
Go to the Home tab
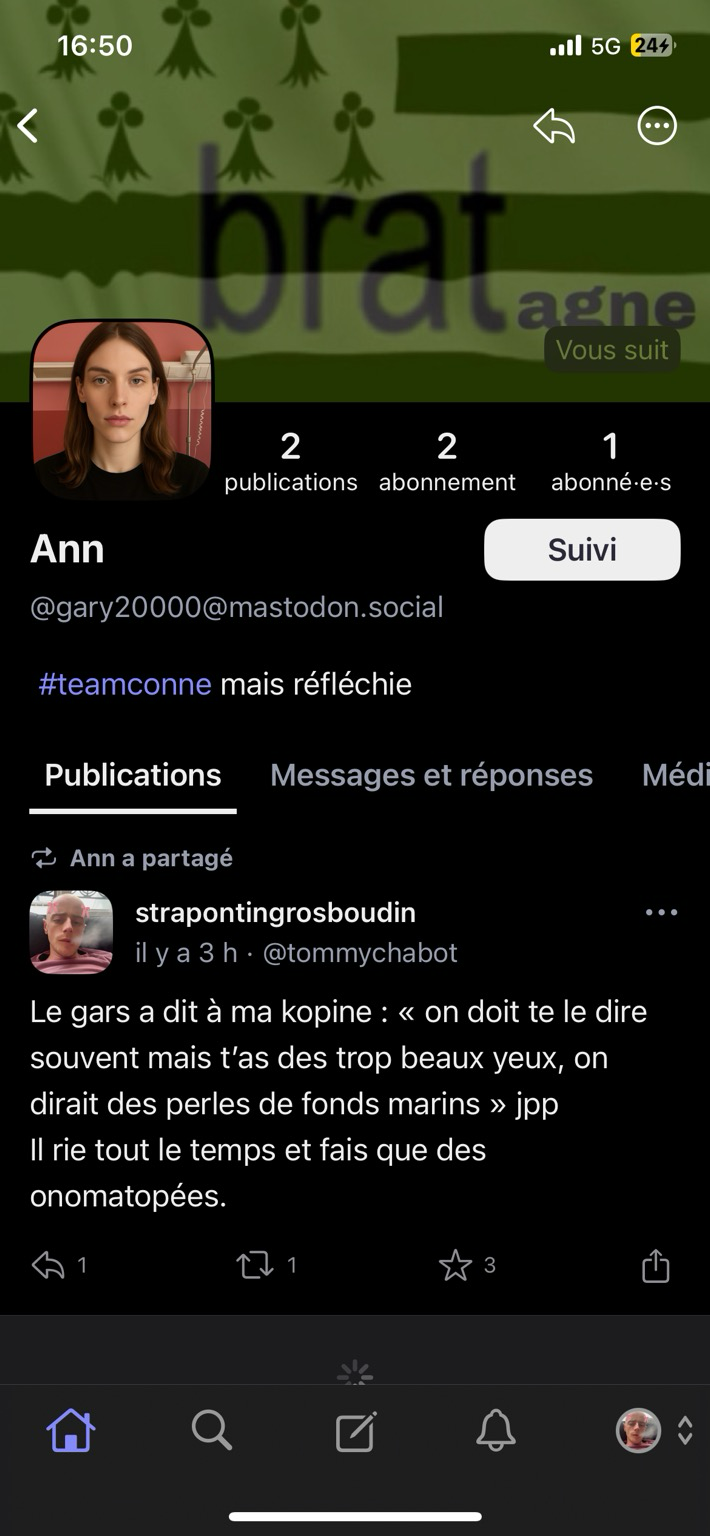[x=71, y=1431]
